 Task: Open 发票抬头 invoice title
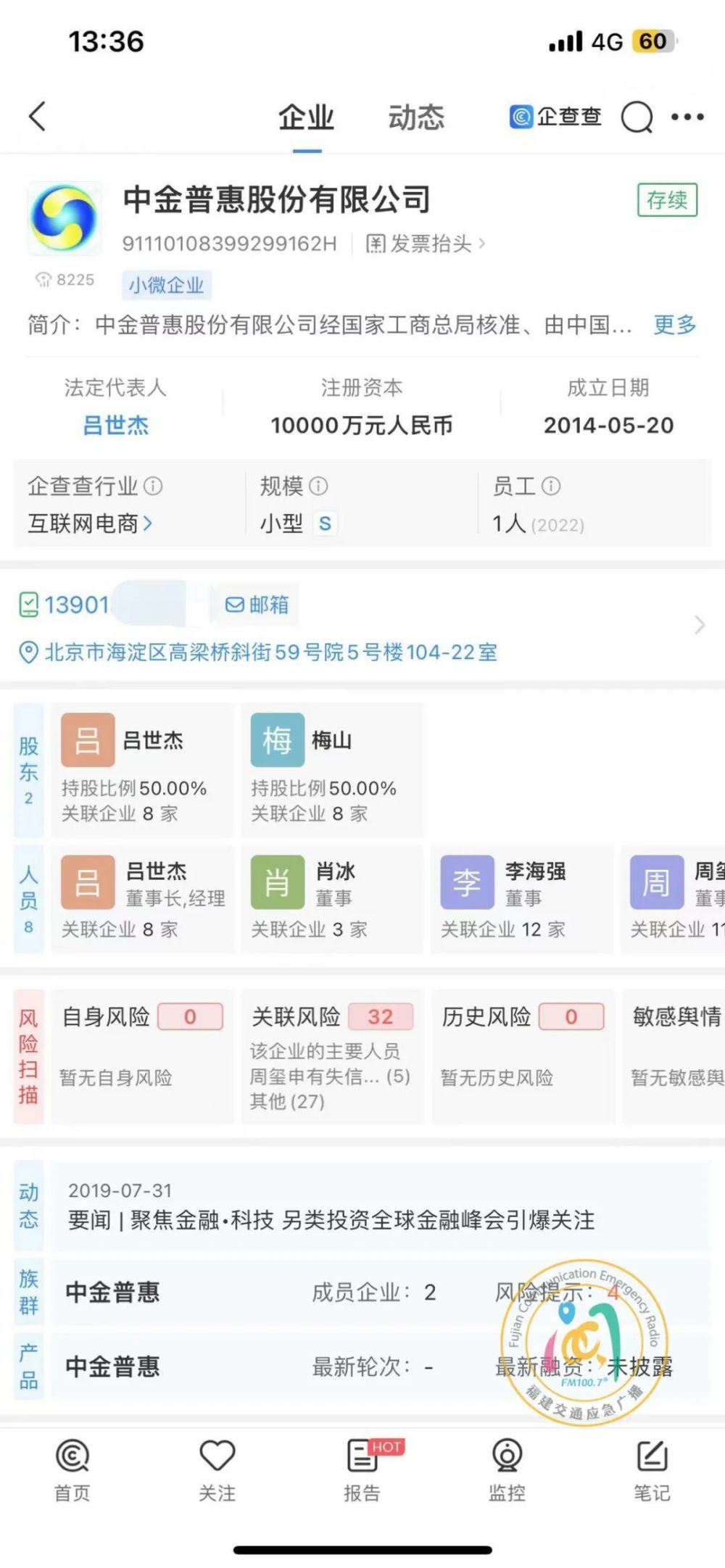pos(425,244)
